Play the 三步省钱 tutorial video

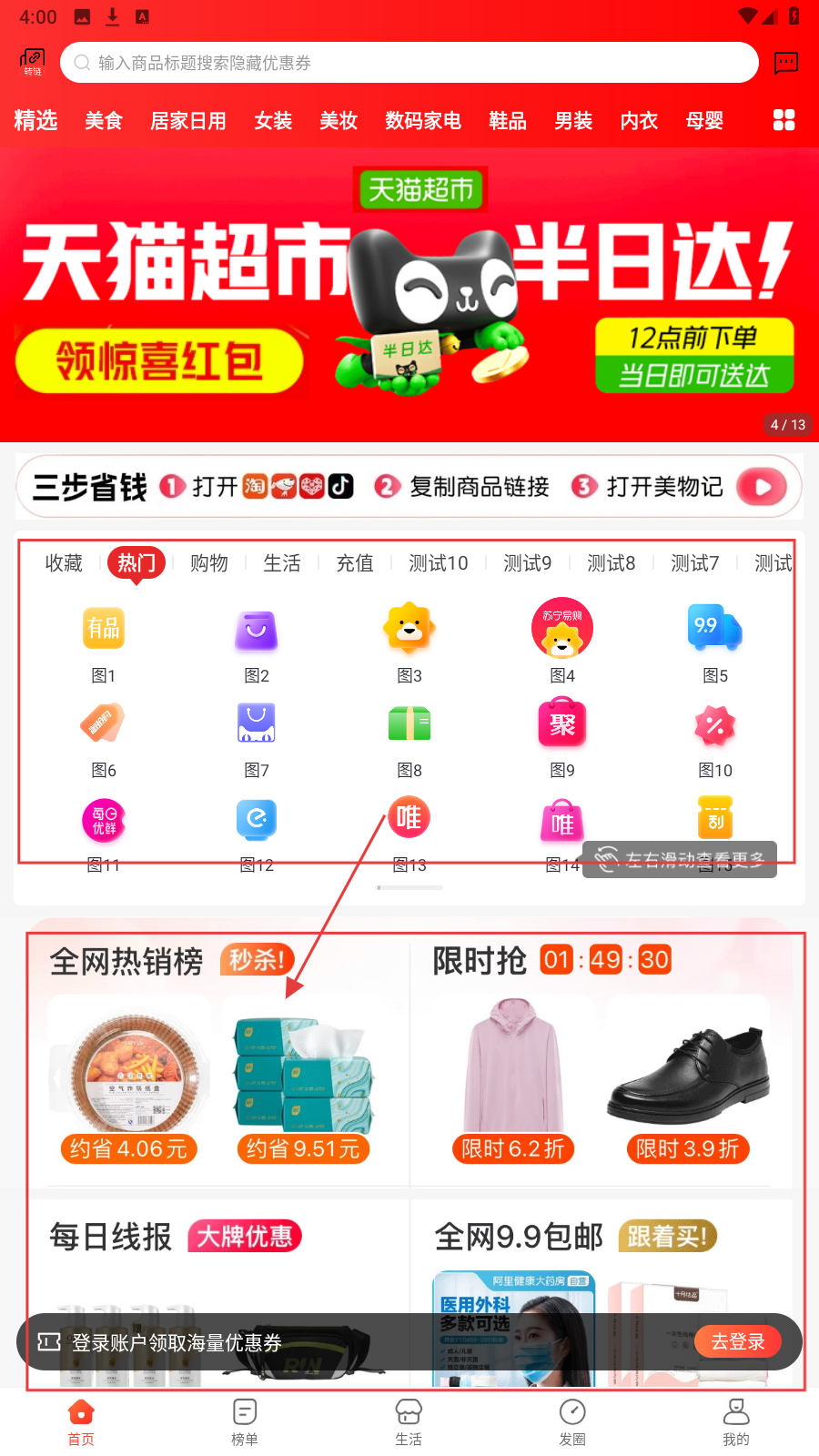[x=762, y=487]
